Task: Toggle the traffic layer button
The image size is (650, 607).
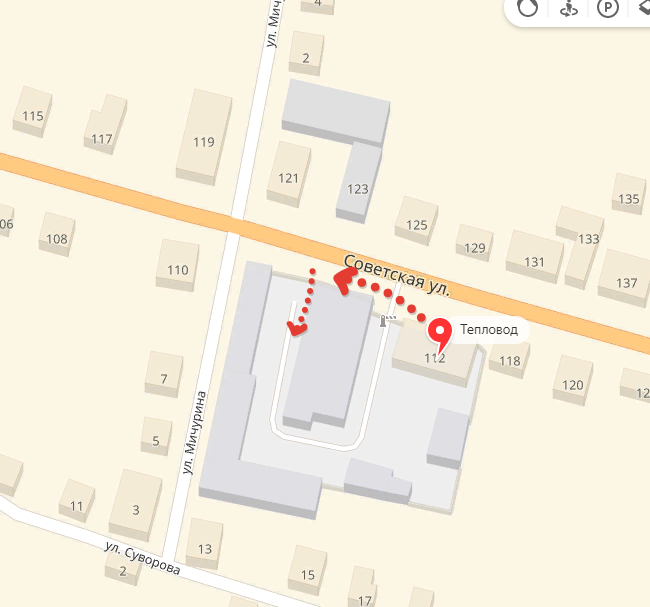Action: (528, 8)
